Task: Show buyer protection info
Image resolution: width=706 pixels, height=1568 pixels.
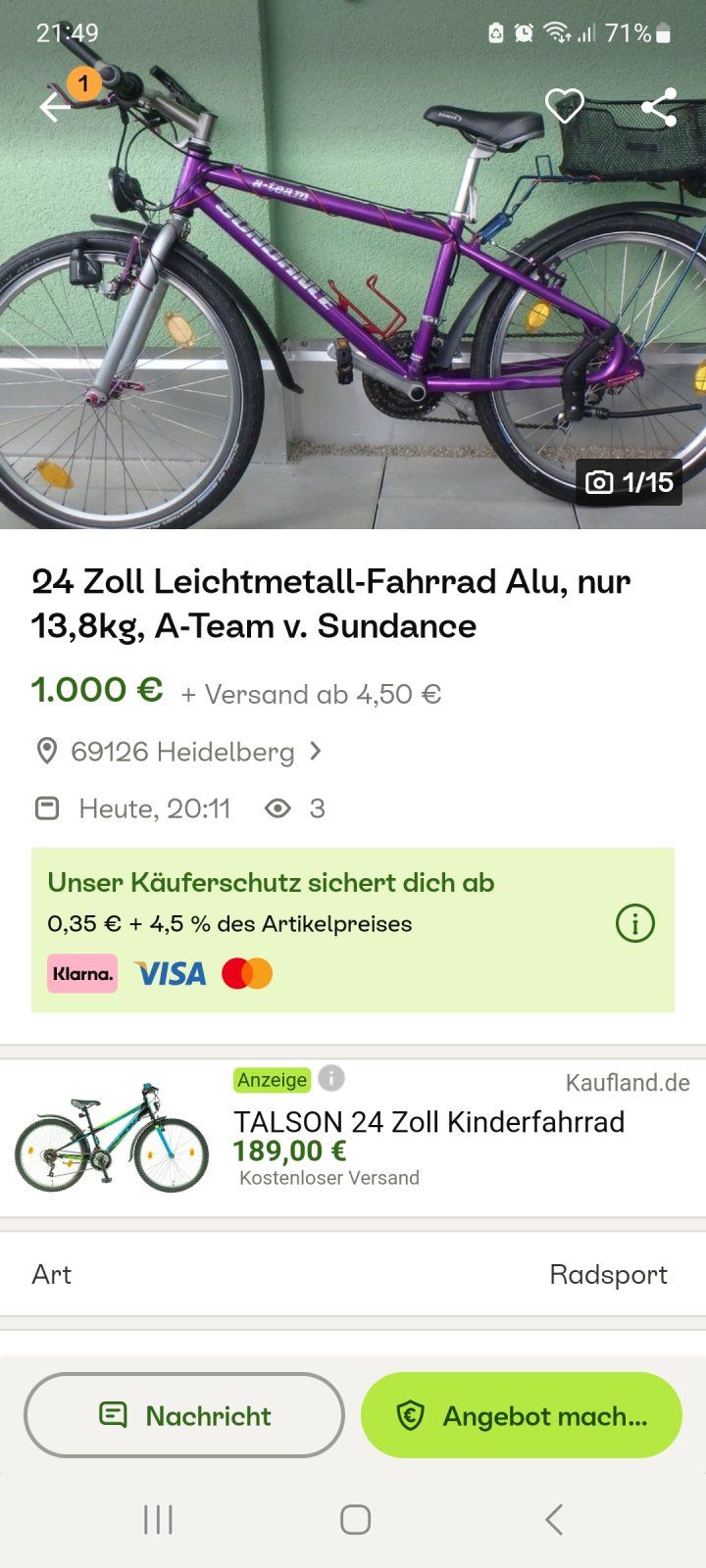Action: click(634, 923)
